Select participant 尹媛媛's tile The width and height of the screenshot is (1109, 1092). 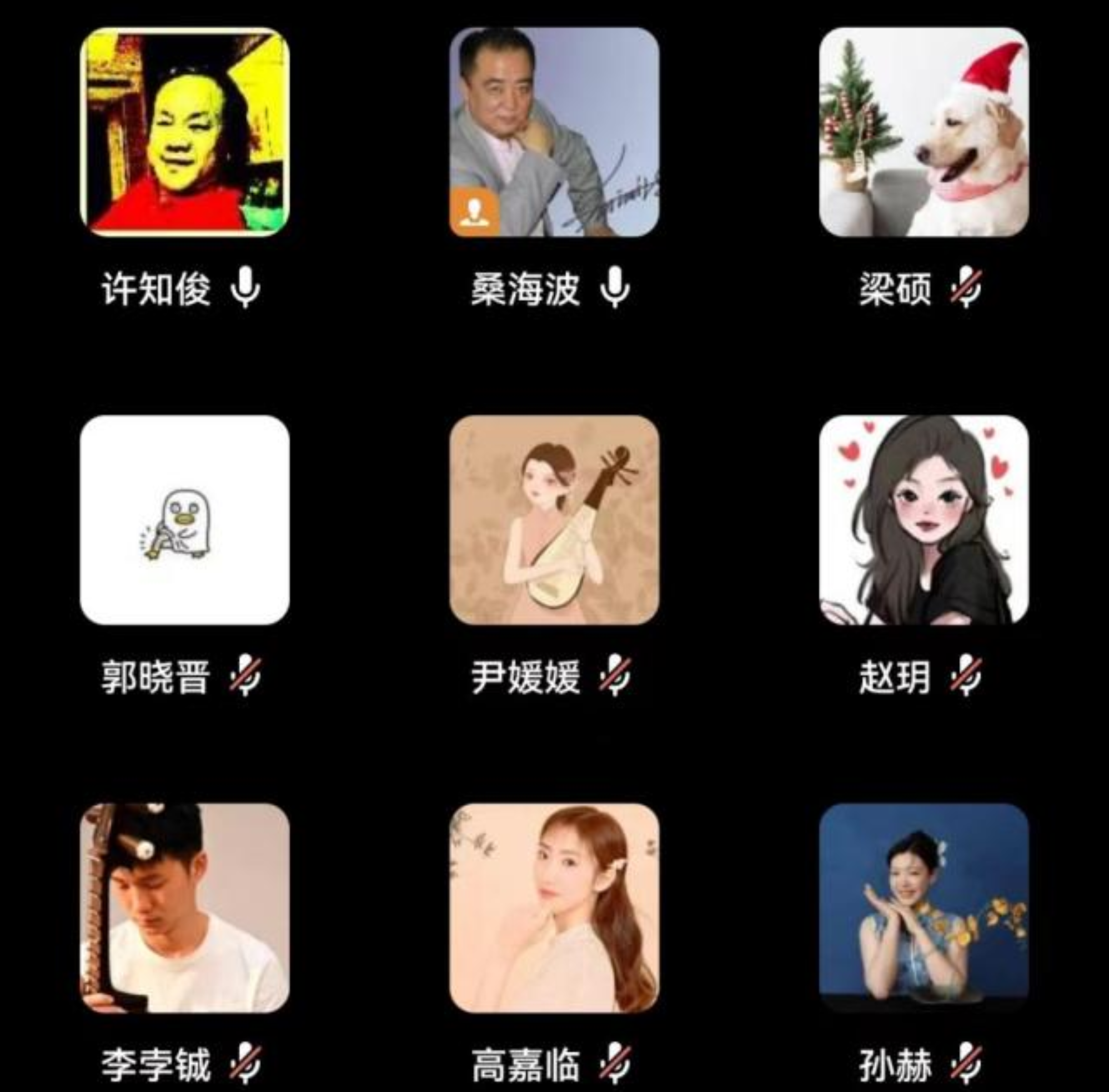click(554, 520)
